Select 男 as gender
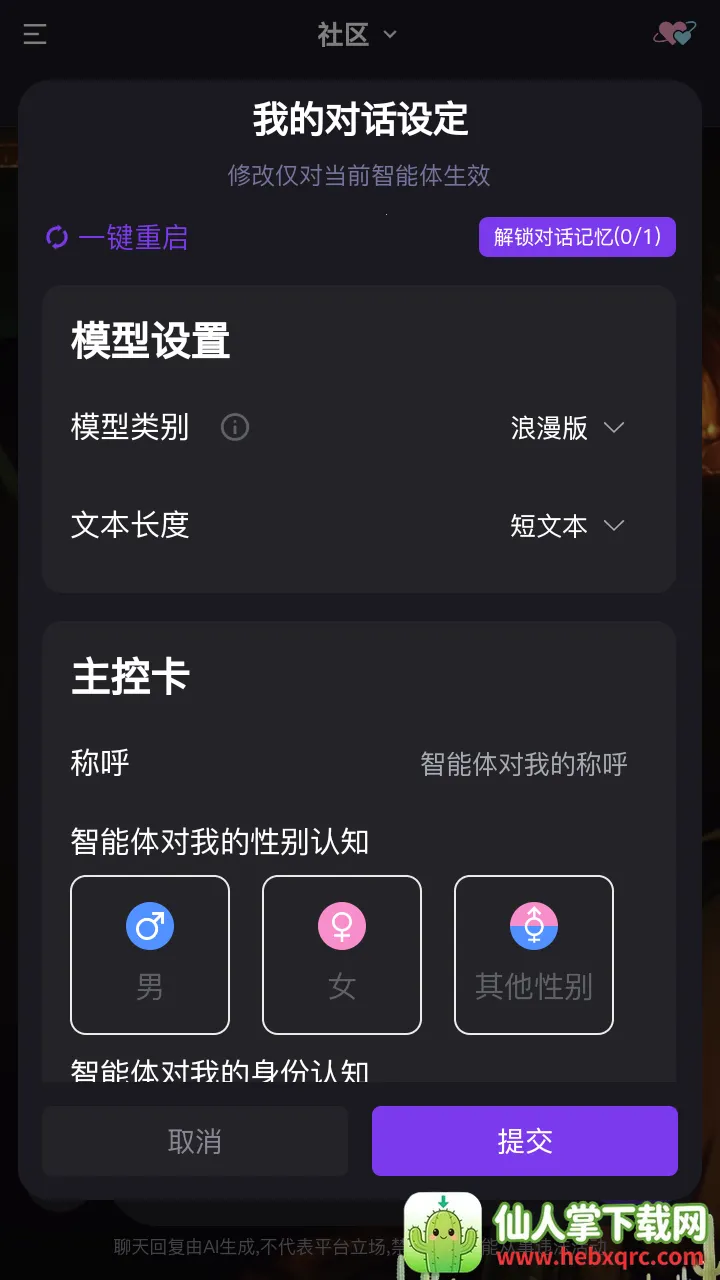Image resolution: width=720 pixels, height=1280 pixels. [x=150, y=954]
